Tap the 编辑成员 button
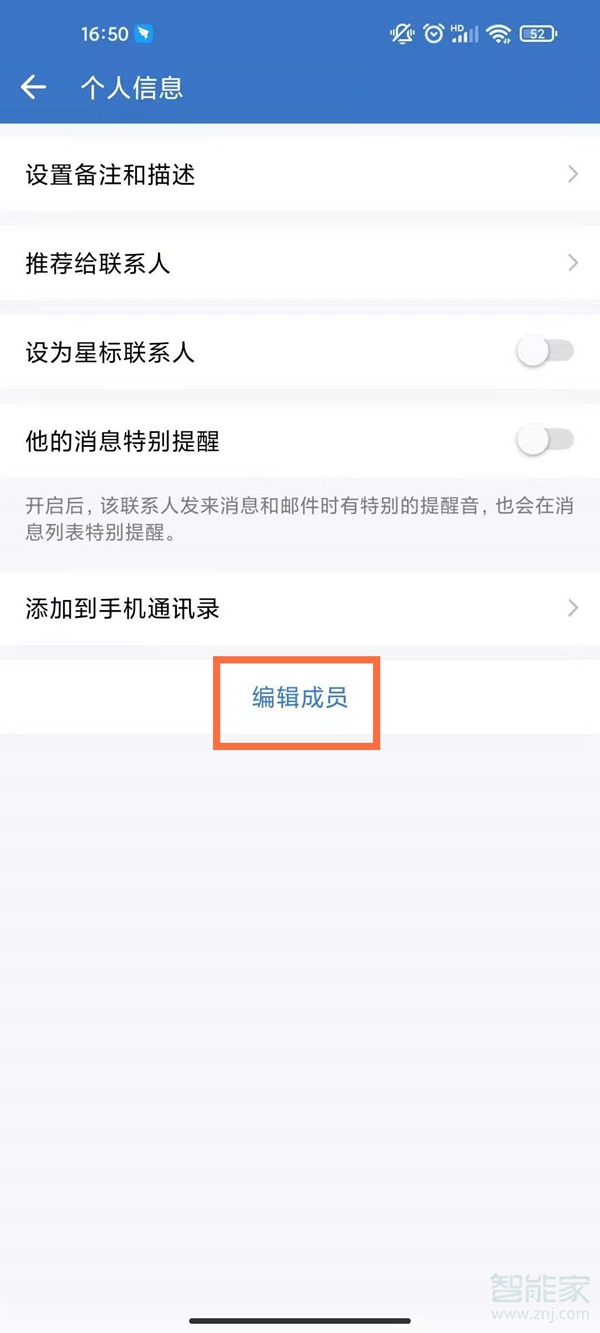This screenshot has width=600, height=1333. 299,698
